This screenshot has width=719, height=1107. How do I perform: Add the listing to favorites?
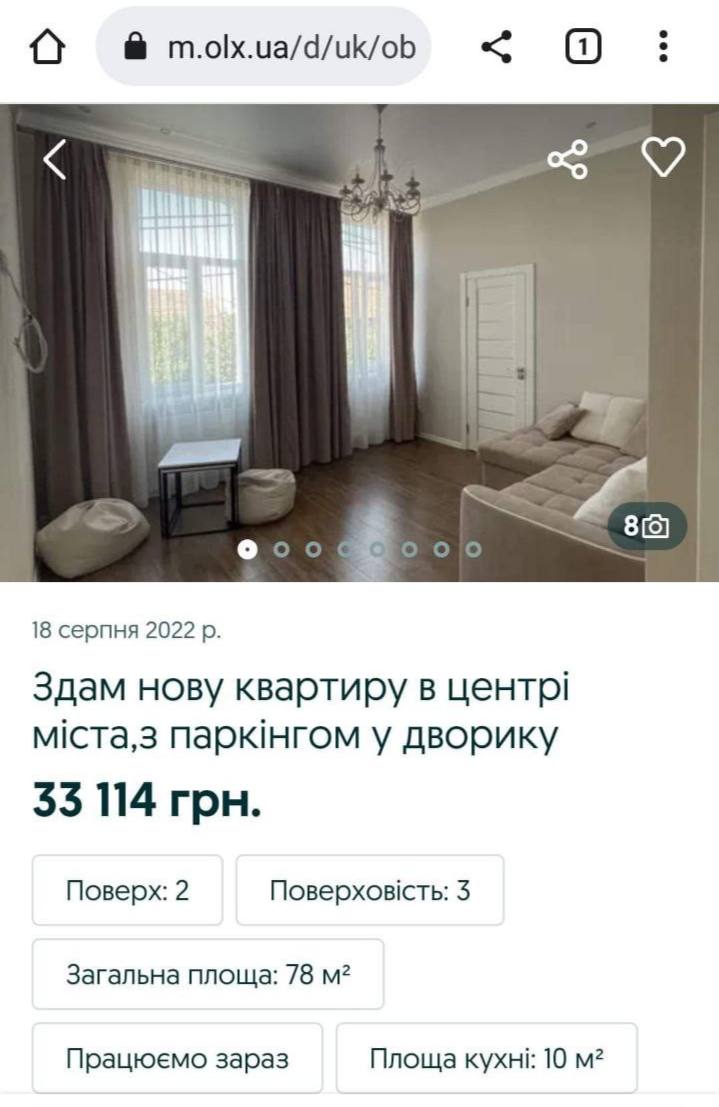point(662,157)
